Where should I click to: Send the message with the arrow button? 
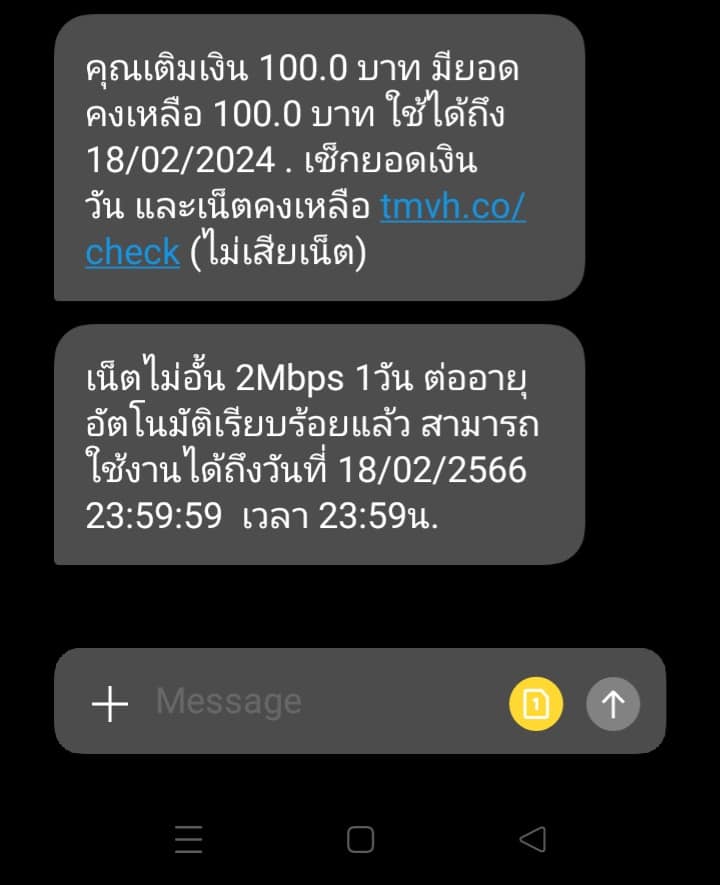(x=613, y=704)
